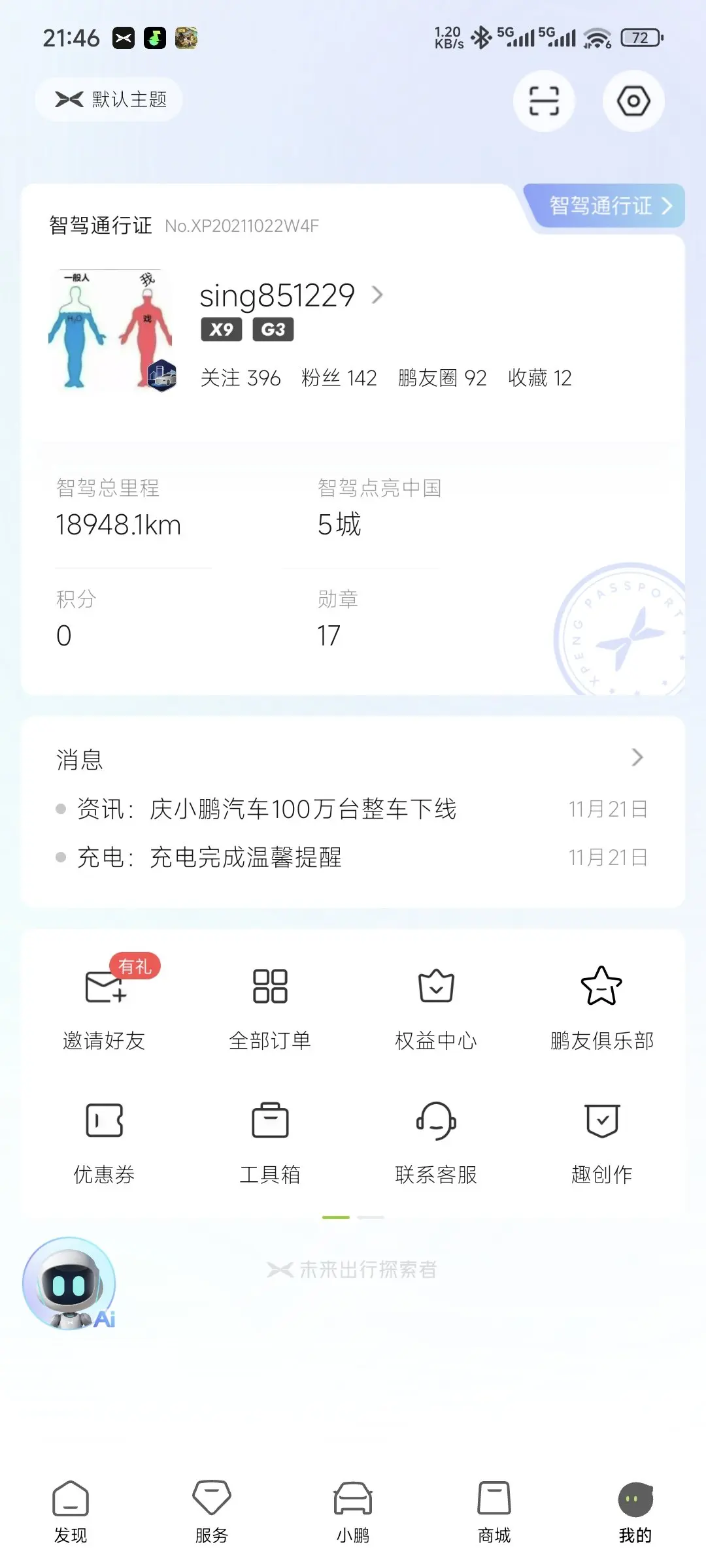
Task: Open settings via the hexagon icon
Action: pyautogui.click(x=633, y=101)
